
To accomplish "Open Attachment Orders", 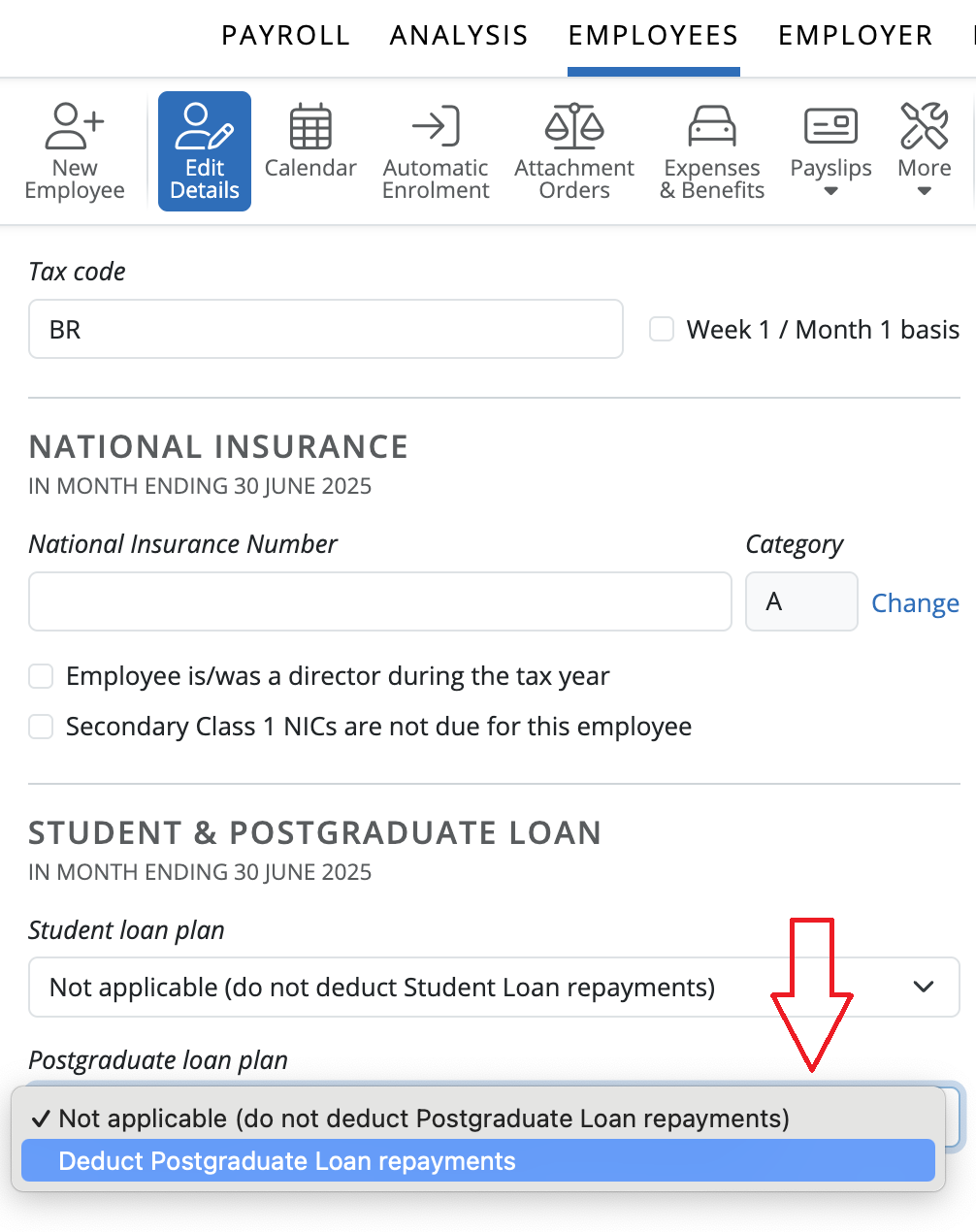I will click(574, 150).
